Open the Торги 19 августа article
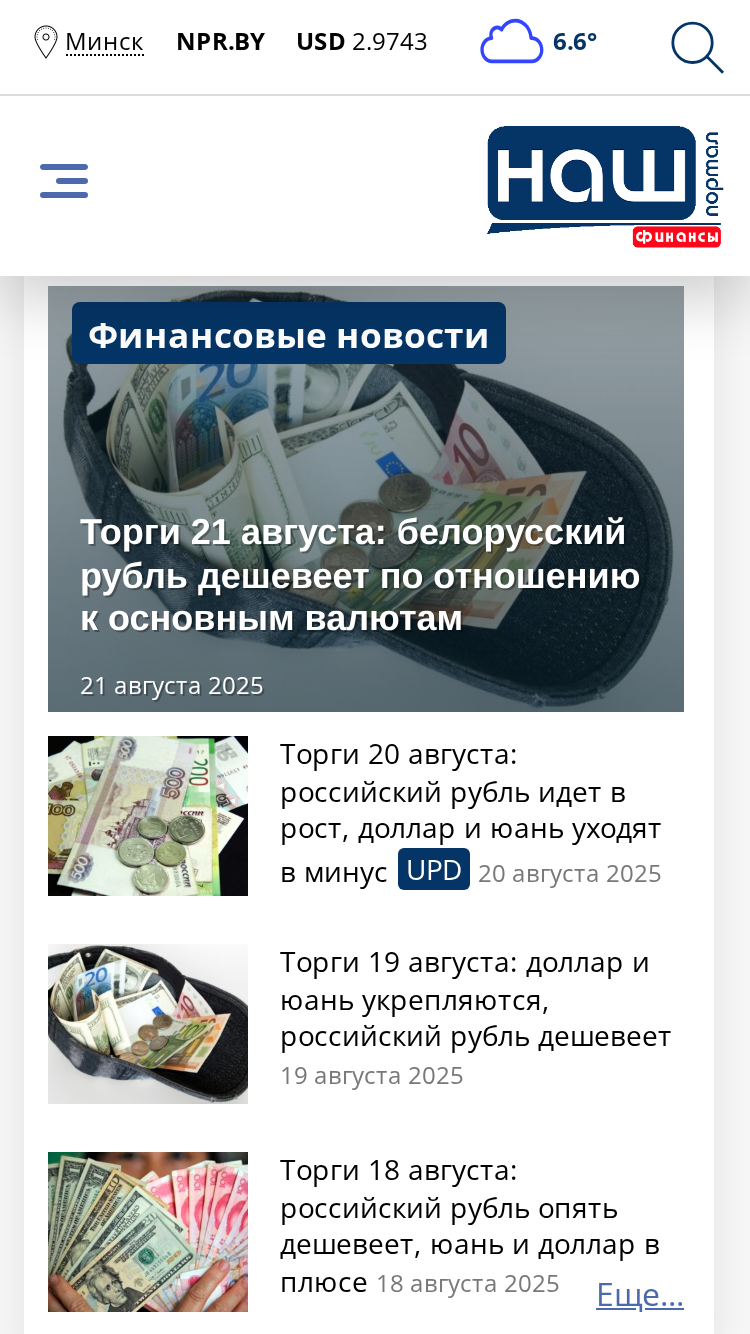 [475, 1000]
